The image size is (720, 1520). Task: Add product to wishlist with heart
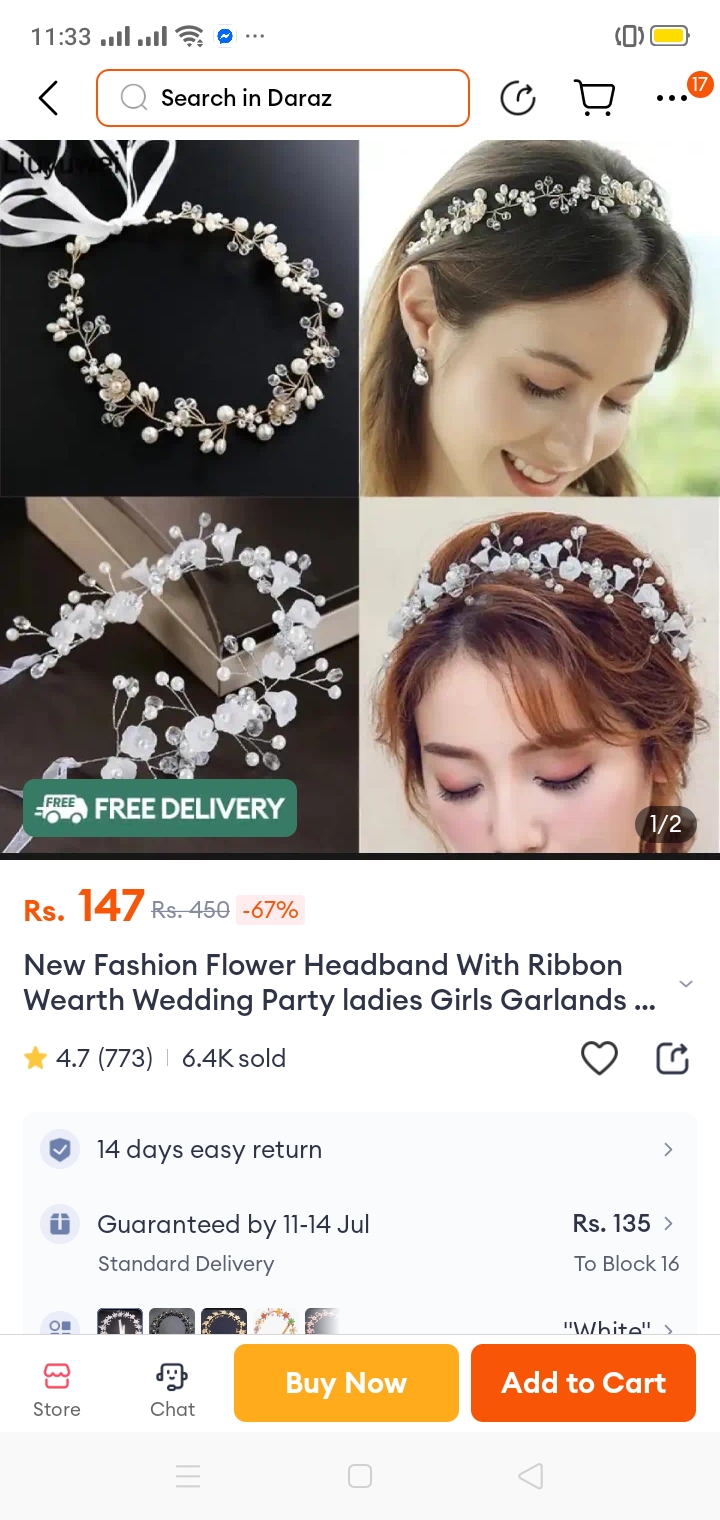pyautogui.click(x=599, y=1058)
